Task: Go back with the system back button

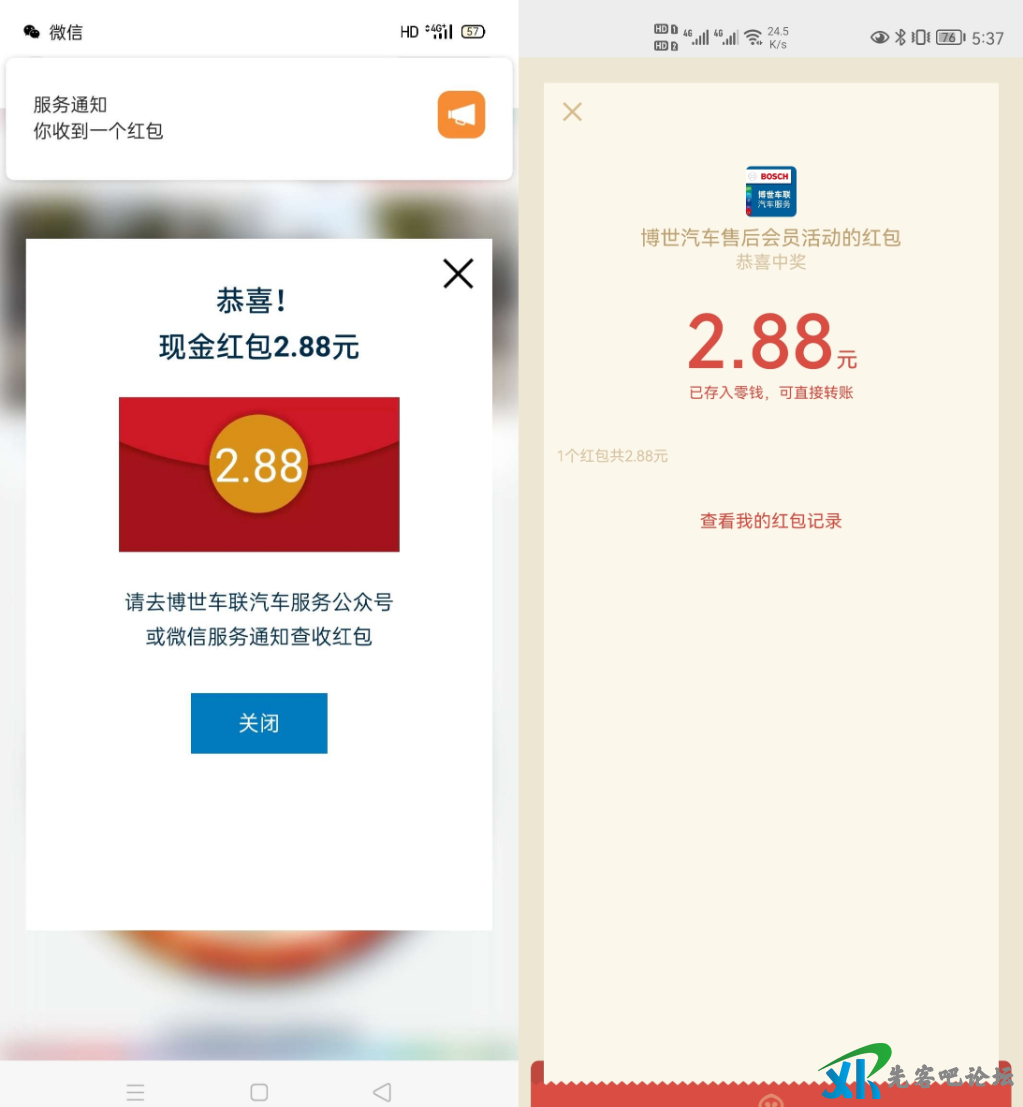Action: [x=381, y=1092]
